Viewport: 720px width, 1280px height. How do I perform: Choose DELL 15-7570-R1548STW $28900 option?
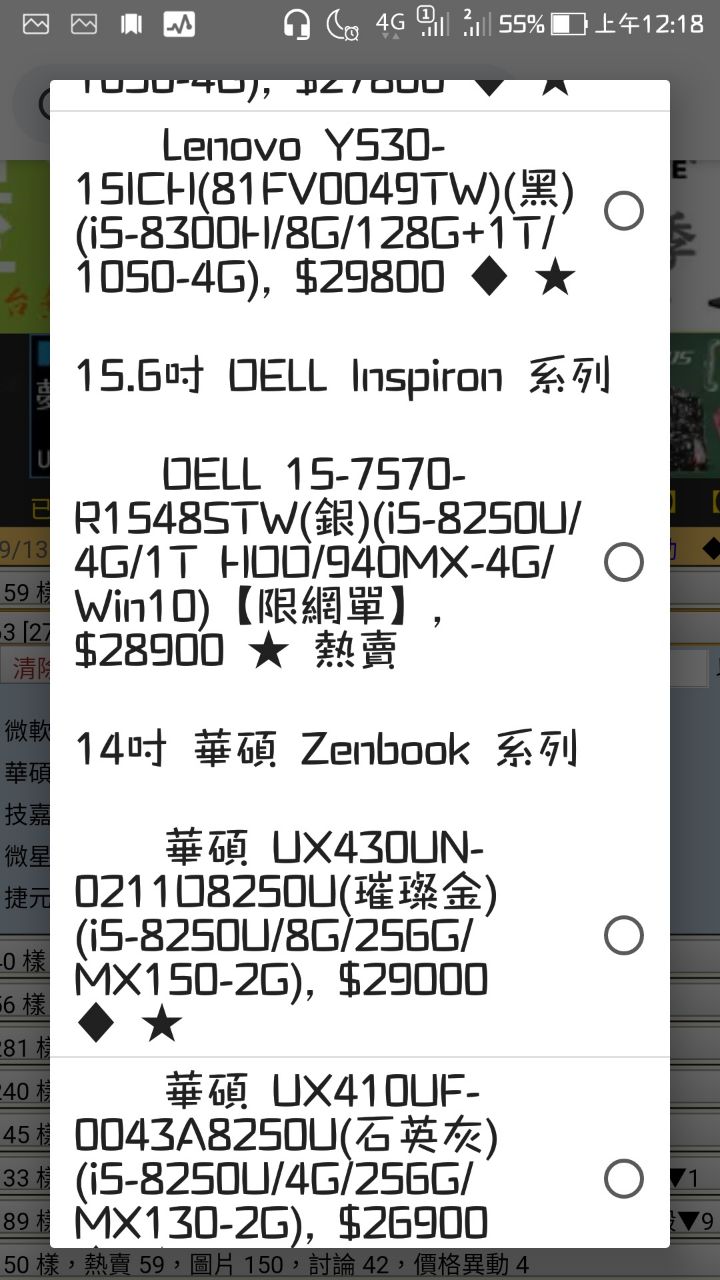(360, 562)
